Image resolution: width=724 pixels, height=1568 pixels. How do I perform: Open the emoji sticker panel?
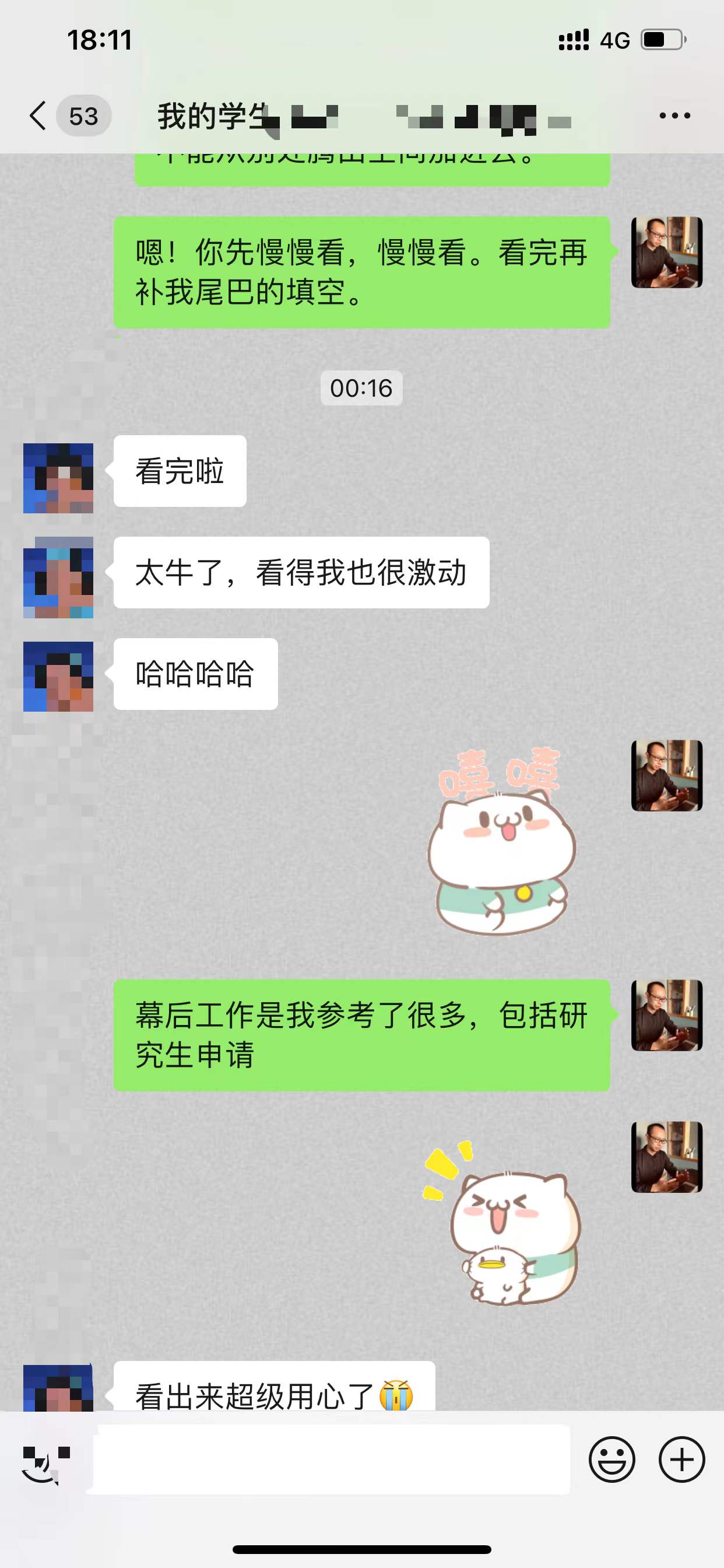611,1459
